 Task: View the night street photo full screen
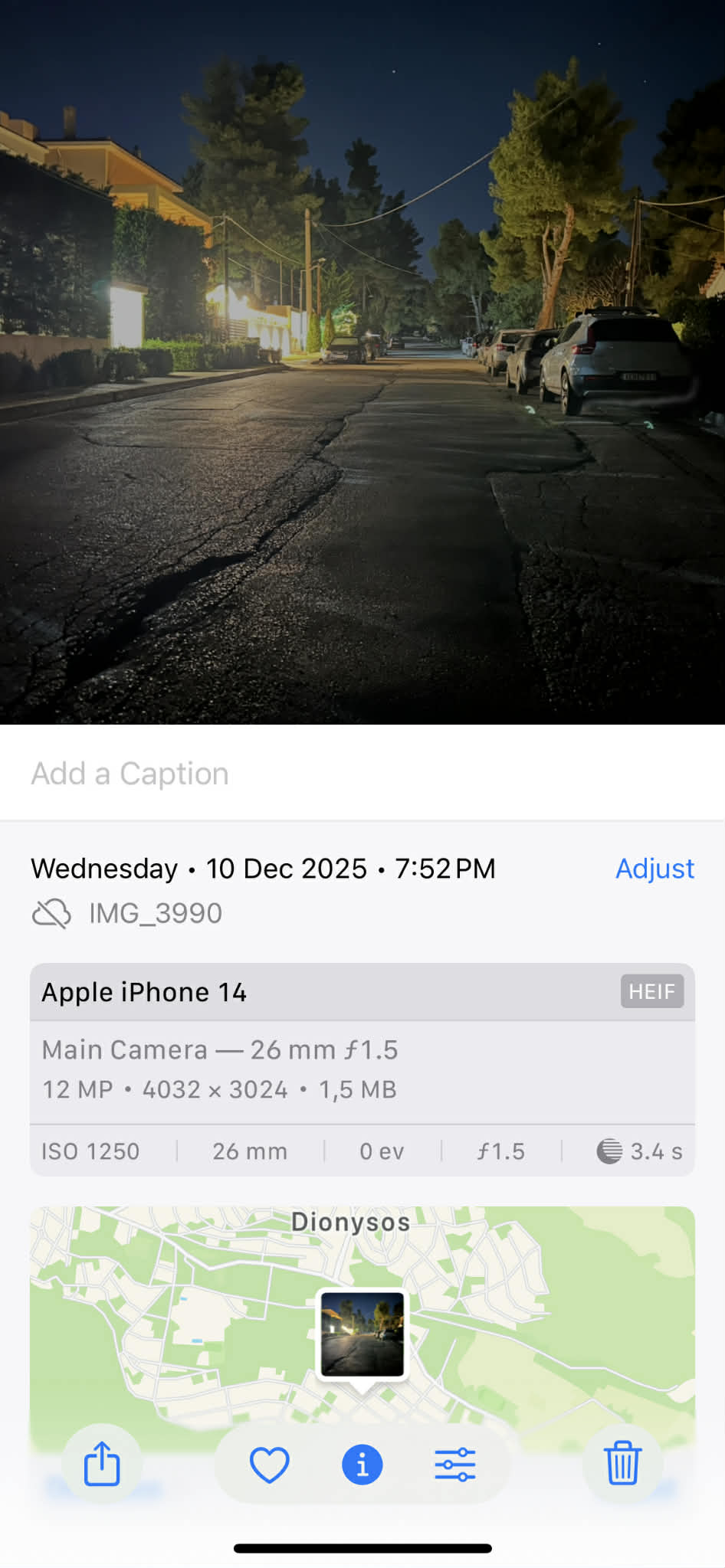click(362, 362)
